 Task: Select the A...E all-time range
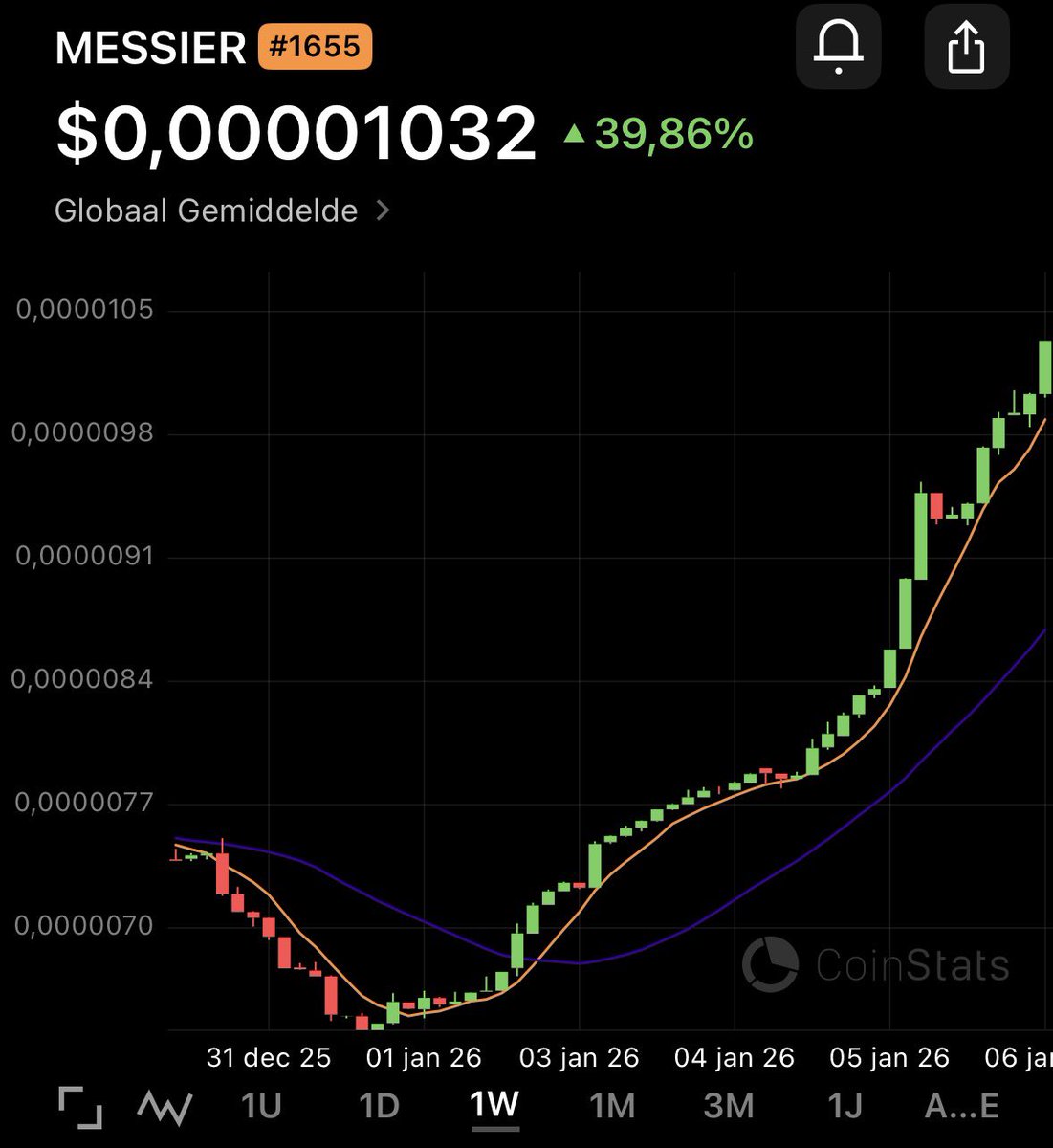pos(961,1106)
